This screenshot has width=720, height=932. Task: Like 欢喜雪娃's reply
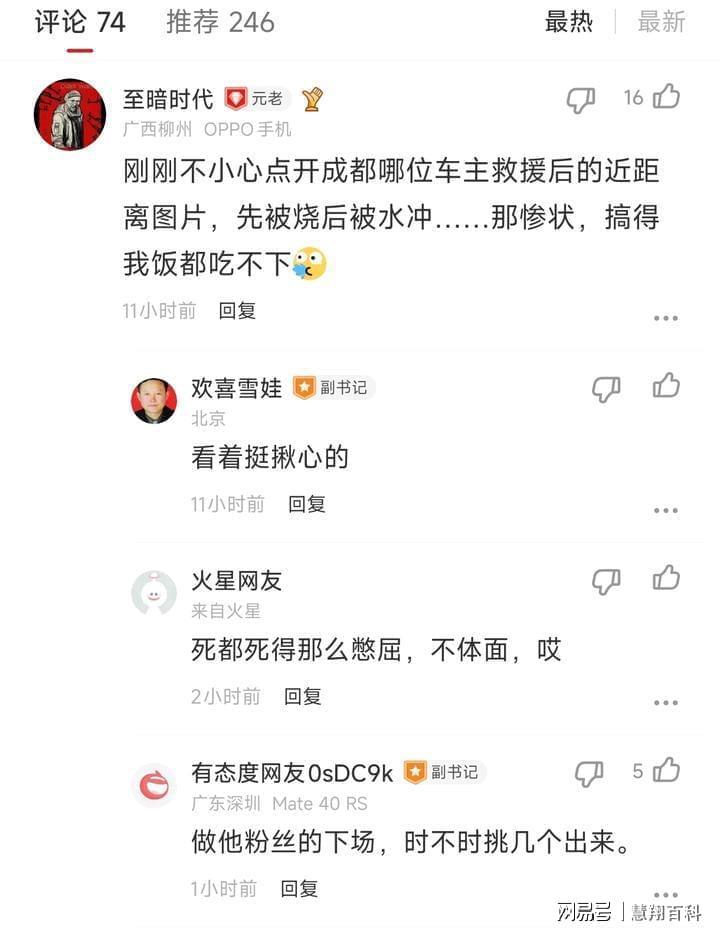[x=666, y=386]
